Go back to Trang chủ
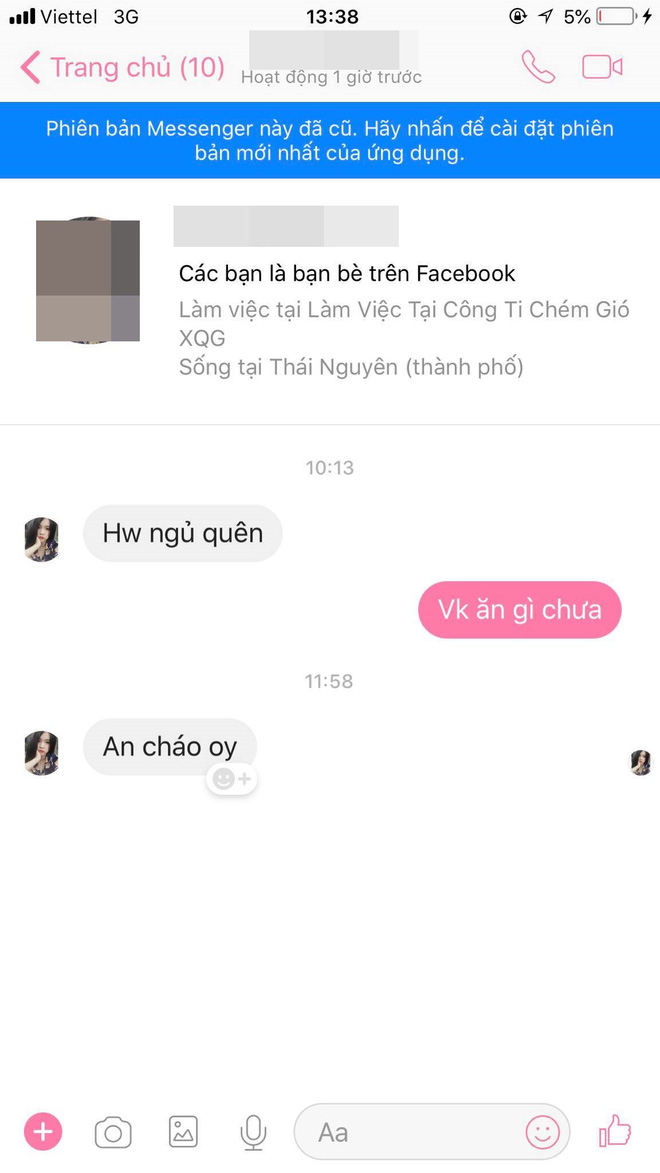660x1173 pixels. pyautogui.click(x=122, y=68)
